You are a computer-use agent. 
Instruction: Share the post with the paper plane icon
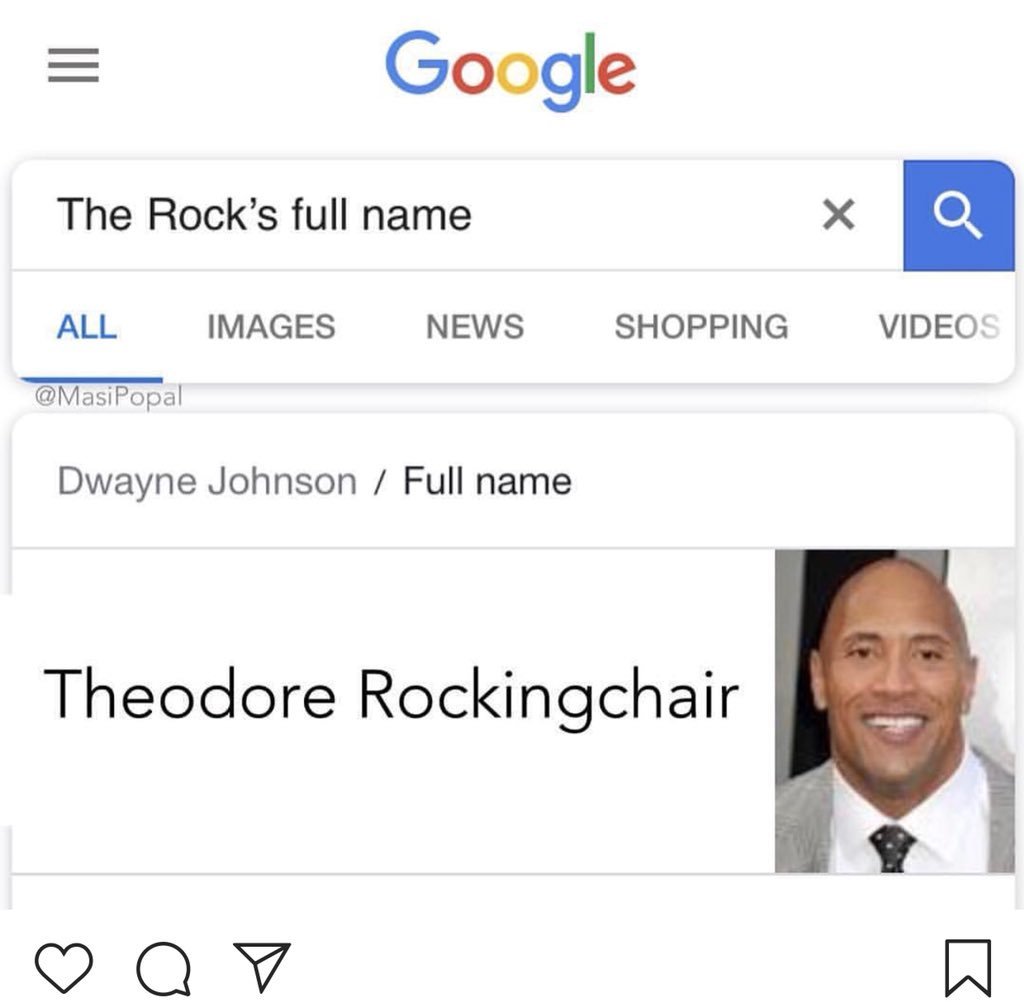tap(261, 966)
